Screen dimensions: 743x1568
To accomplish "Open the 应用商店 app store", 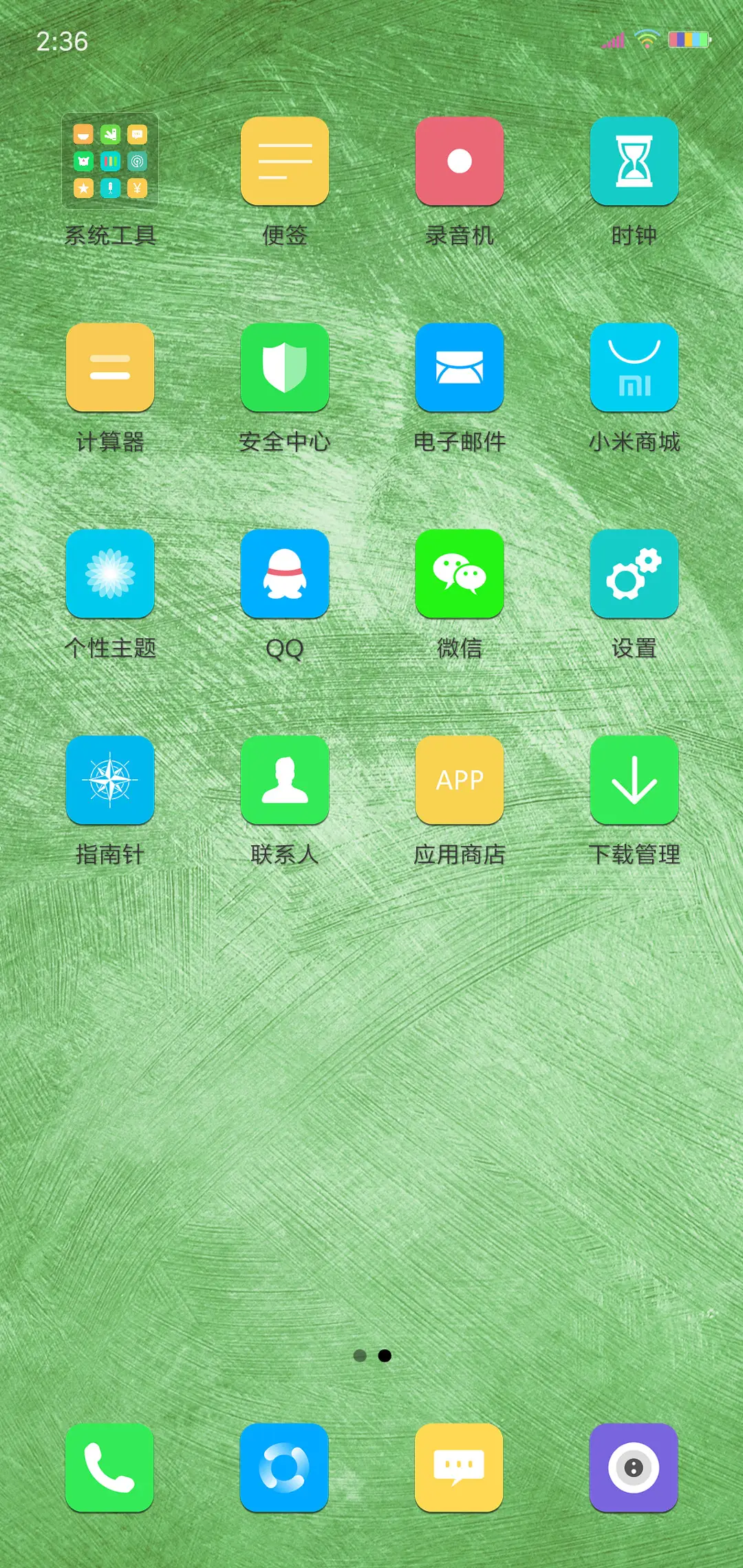I will 459,781.
